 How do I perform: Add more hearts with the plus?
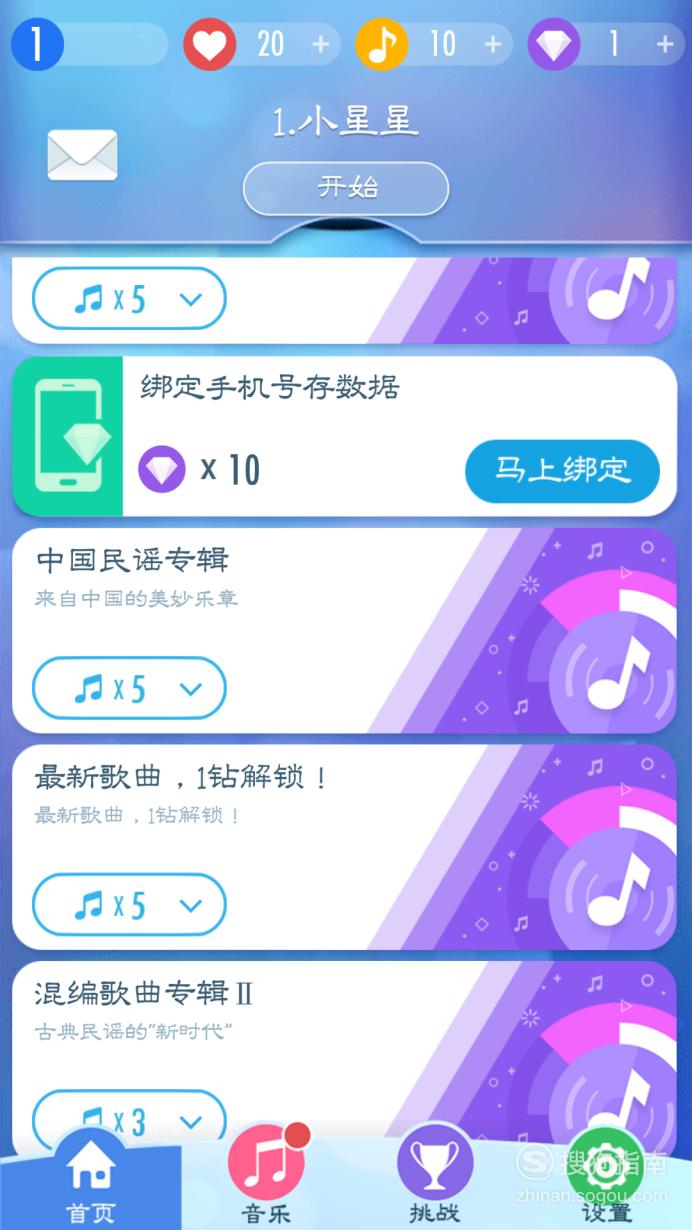click(320, 44)
